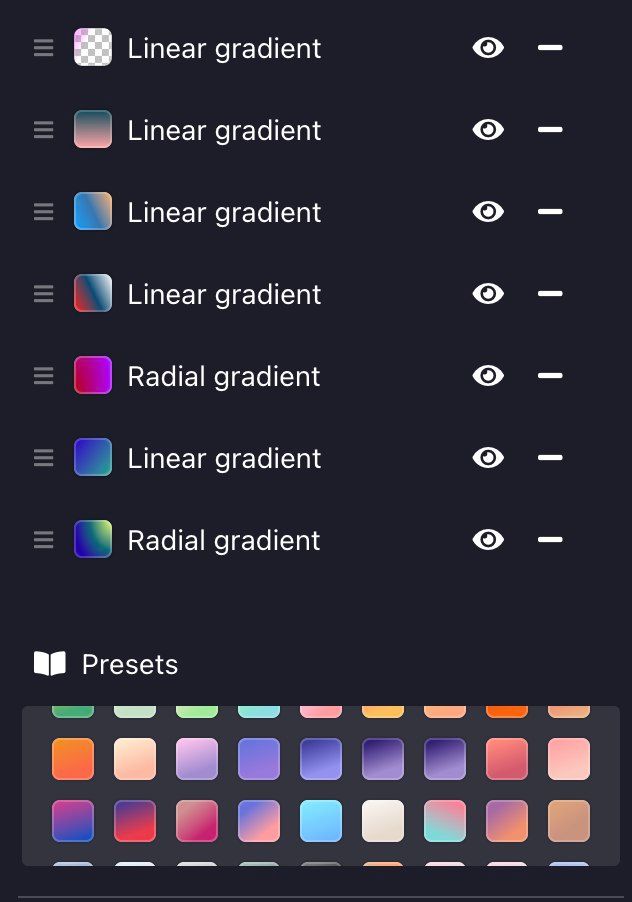Select the blue-orange linear gradient layer swatch

pyautogui.click(x=93, y=212)
